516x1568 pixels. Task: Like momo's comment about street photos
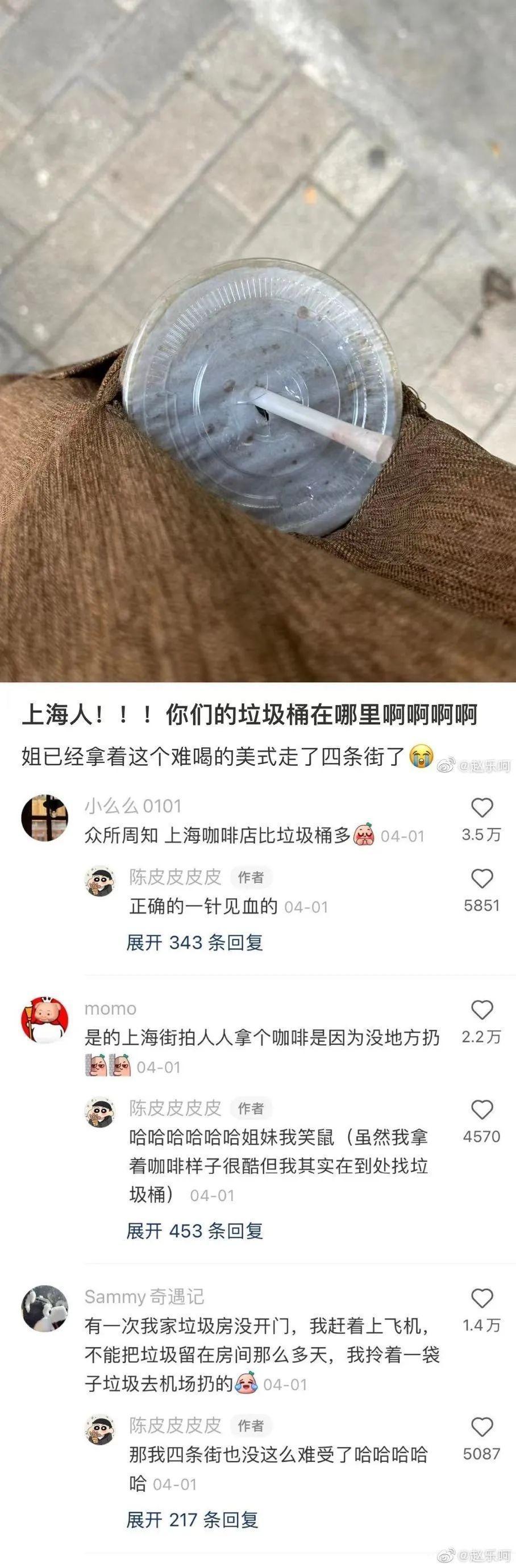point(481,1011)
